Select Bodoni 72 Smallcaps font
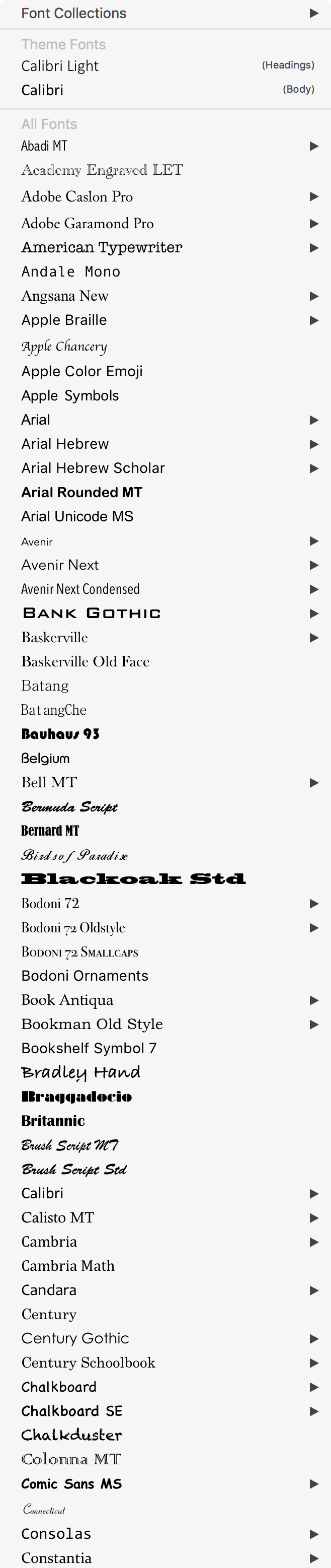 click(x=79, y=952)
